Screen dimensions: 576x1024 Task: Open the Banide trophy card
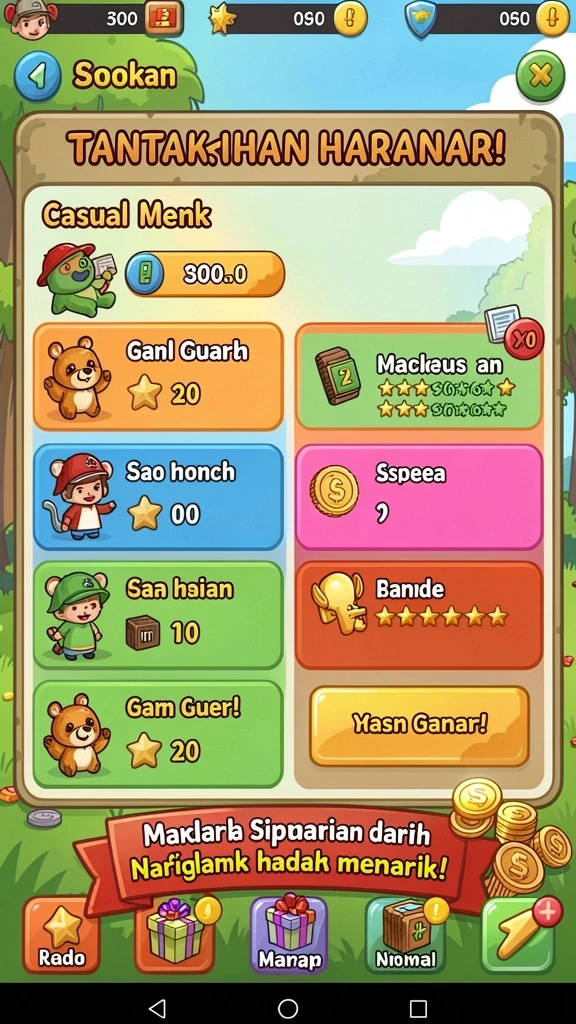click(419, 615)
